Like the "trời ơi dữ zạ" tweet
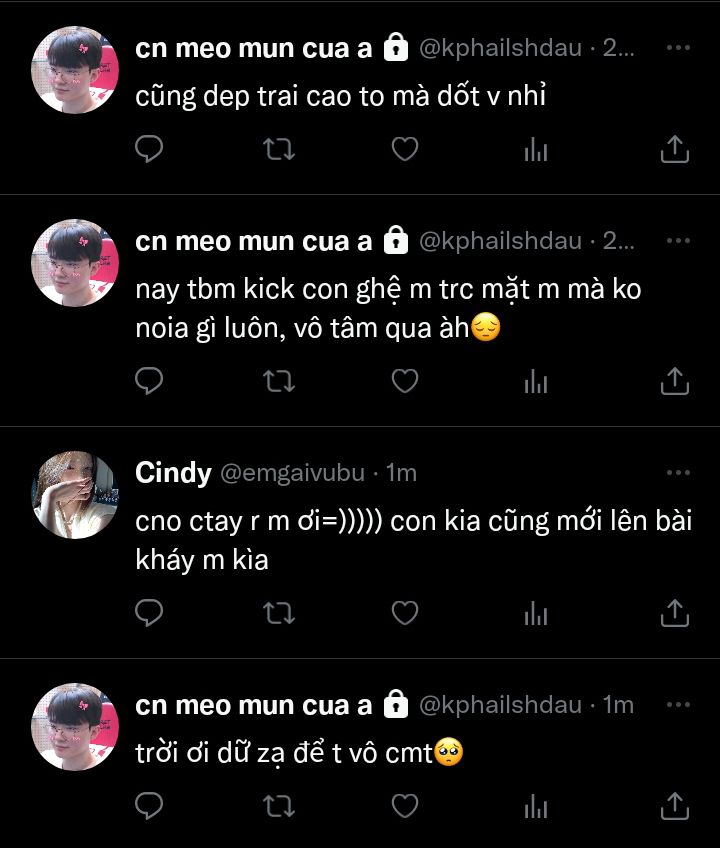 click(404, 805)
